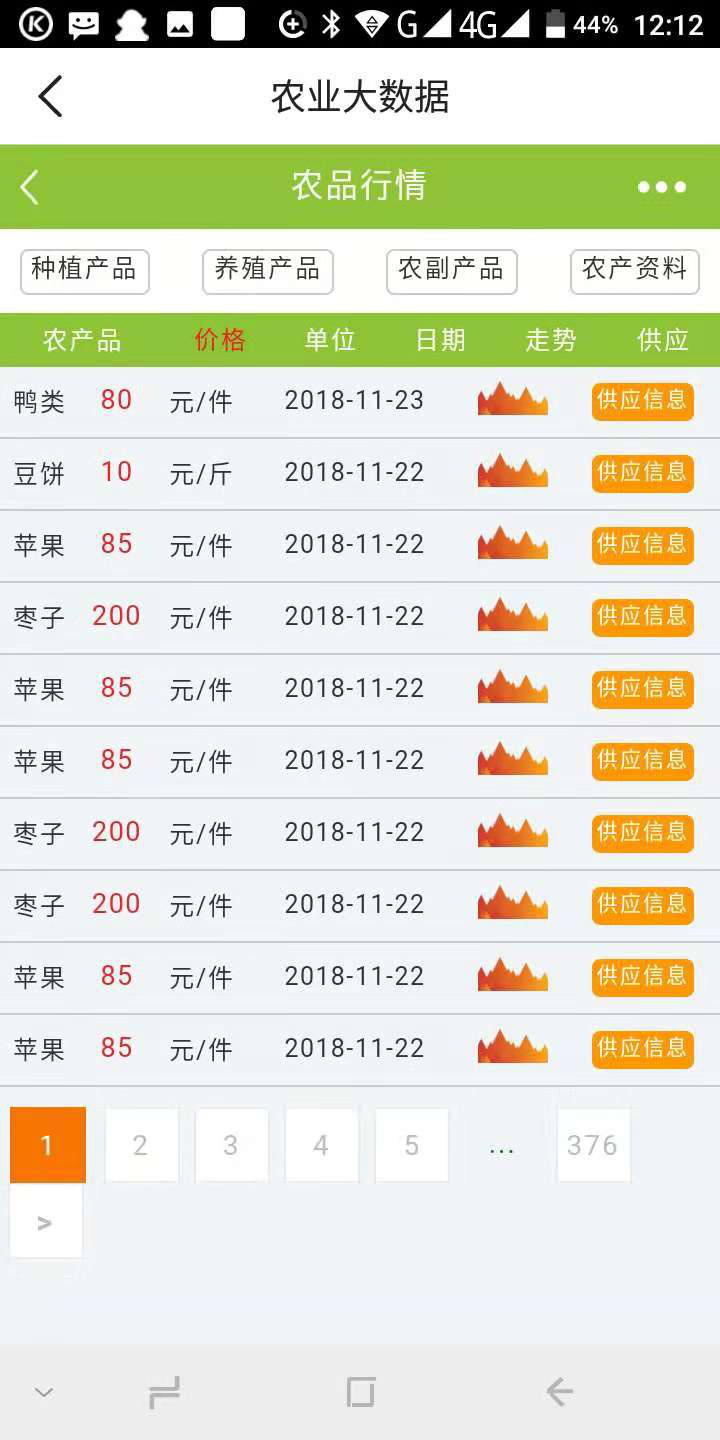Jump to page 3
The image size is (720, 1440).
coord(231,1145)
